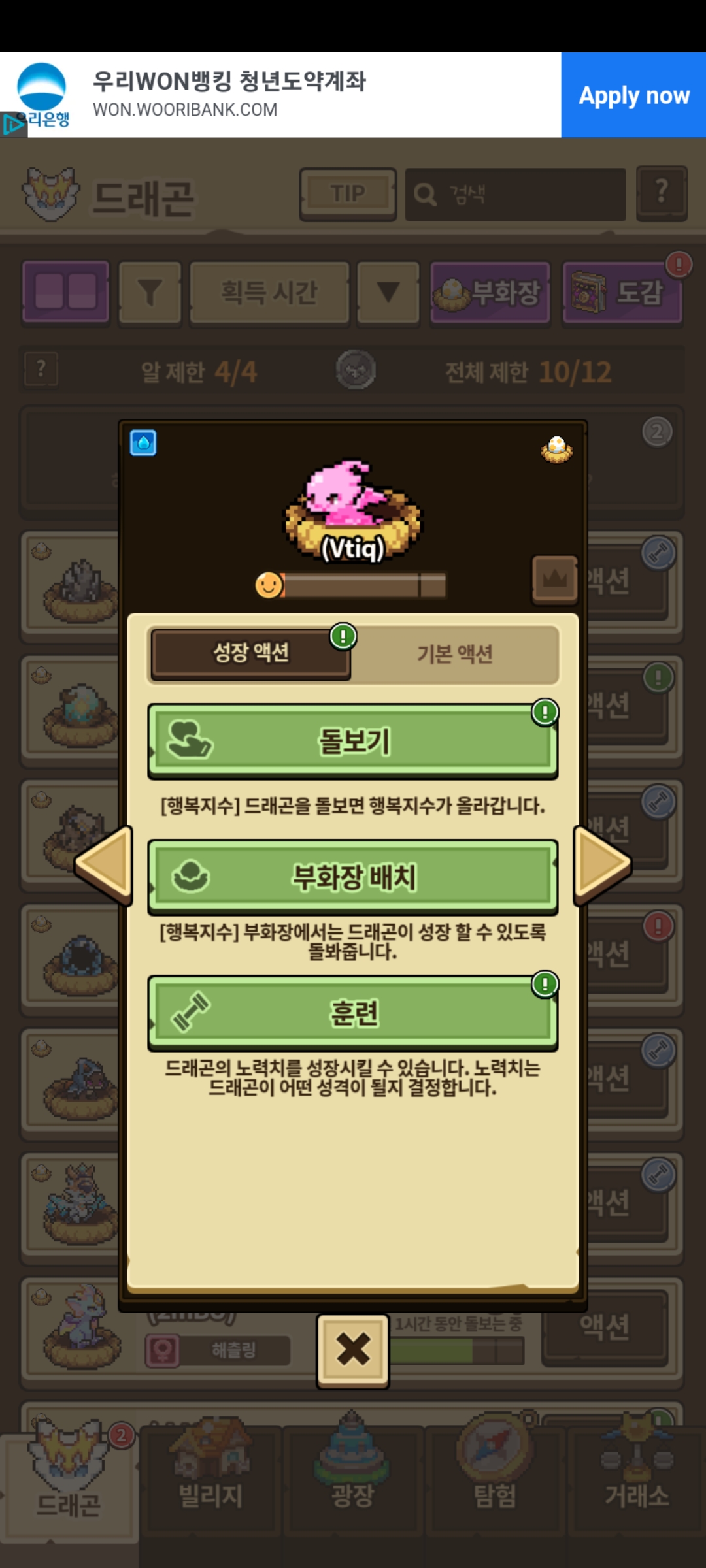Choose 부화장 배치 to place in hatchery
This screenshot has height=1568, width=706.
click(353, 877)
